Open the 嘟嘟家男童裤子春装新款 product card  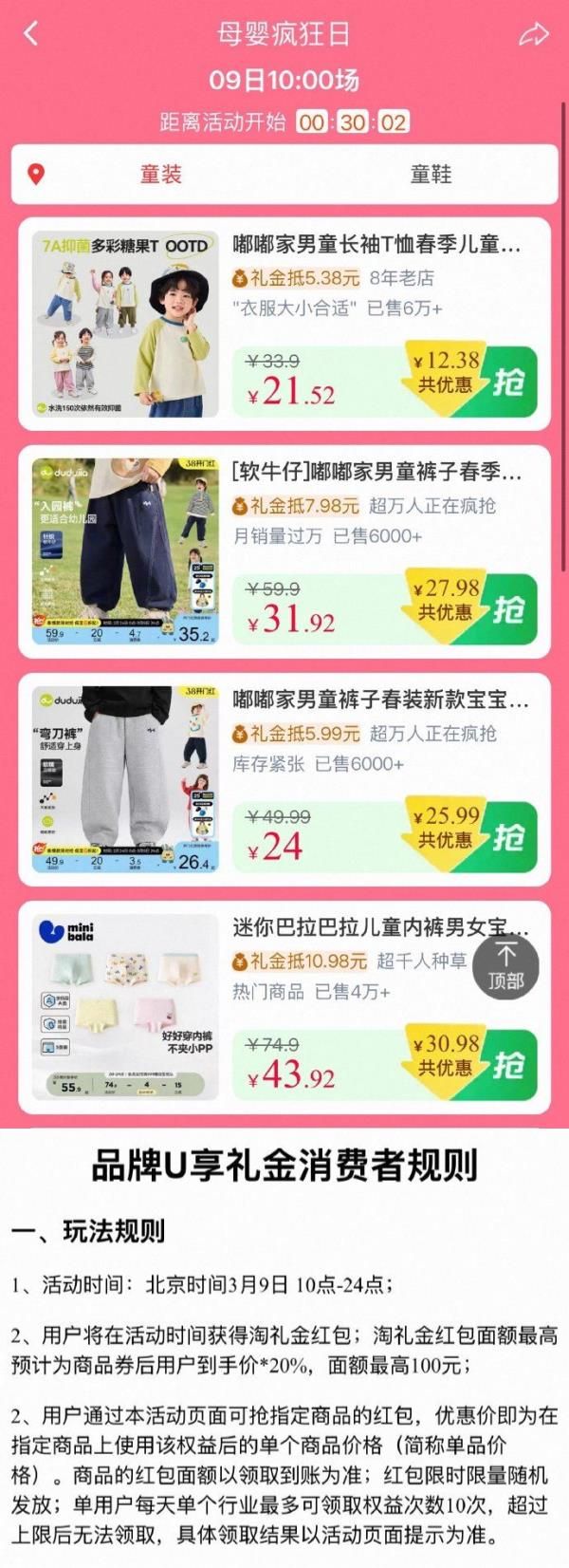click(x=284, y=779)
